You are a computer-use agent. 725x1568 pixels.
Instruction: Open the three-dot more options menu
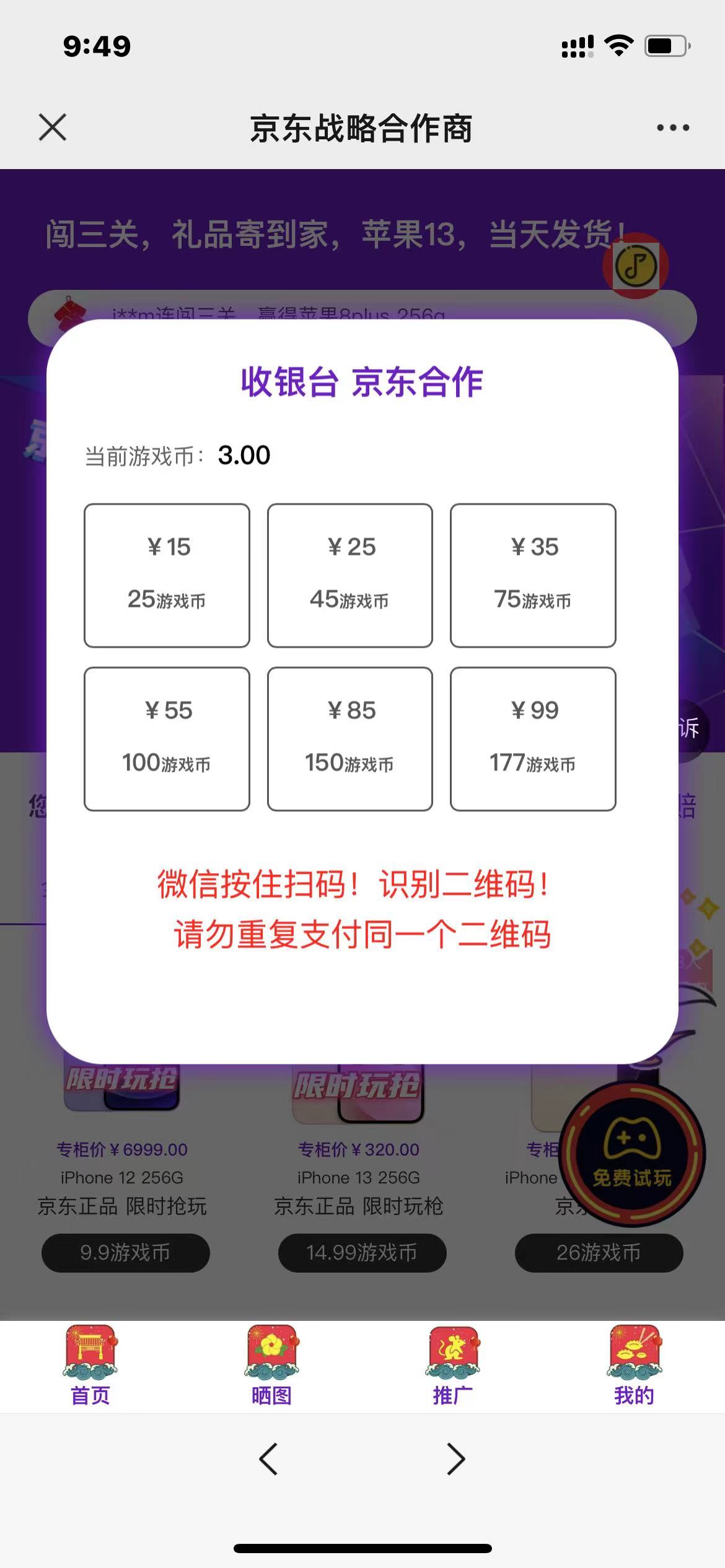coord(672,128)
